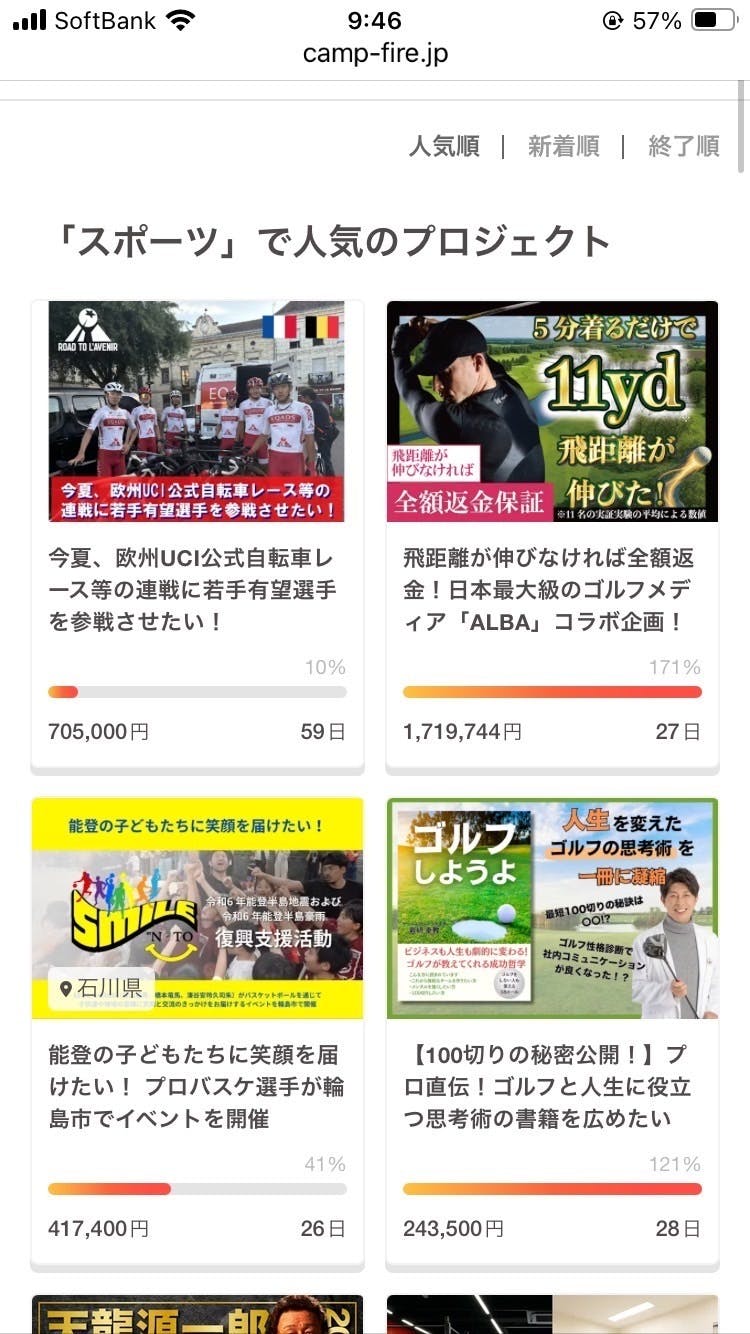View the 100切りの秘密公開 golf book project
The image size is (750, 1334).
pyautogui.click(x=552, y=1086)
